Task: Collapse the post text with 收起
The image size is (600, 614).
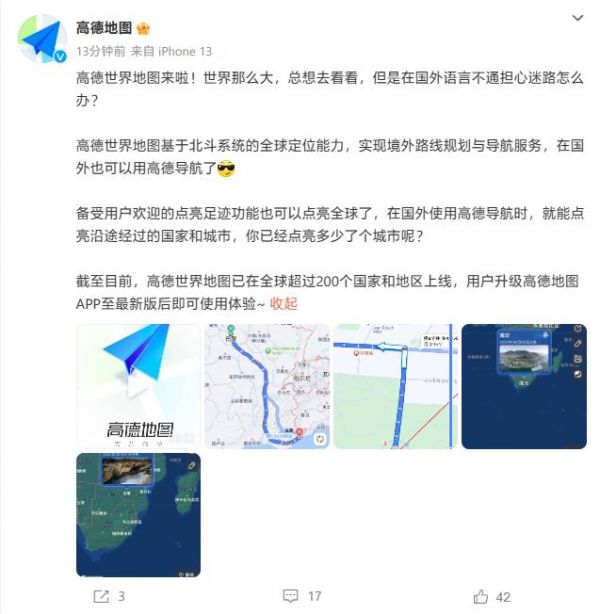Action: pyautogui.click(x=284, y=303)
